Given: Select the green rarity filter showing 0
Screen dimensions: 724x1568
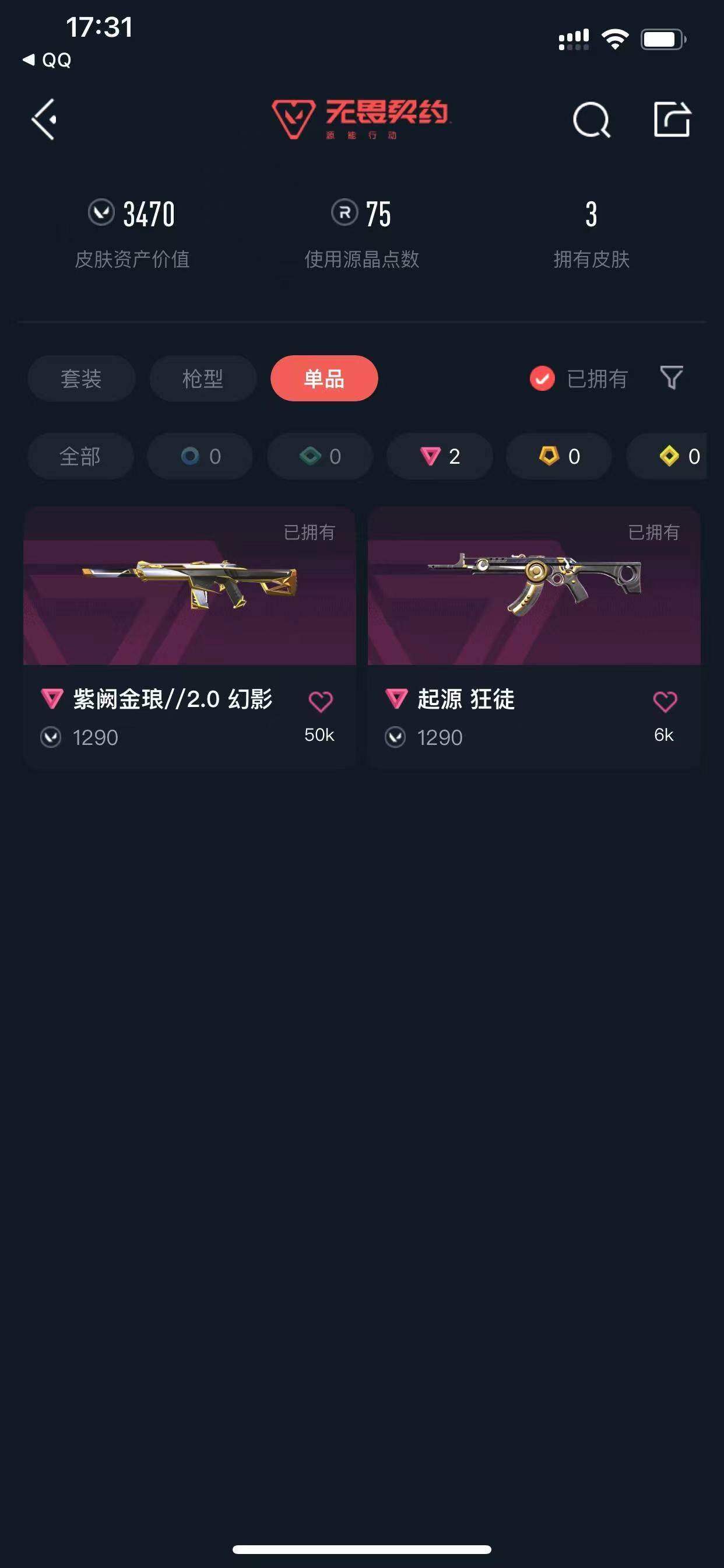Looking at the screenshot, I should click(319, 457).
